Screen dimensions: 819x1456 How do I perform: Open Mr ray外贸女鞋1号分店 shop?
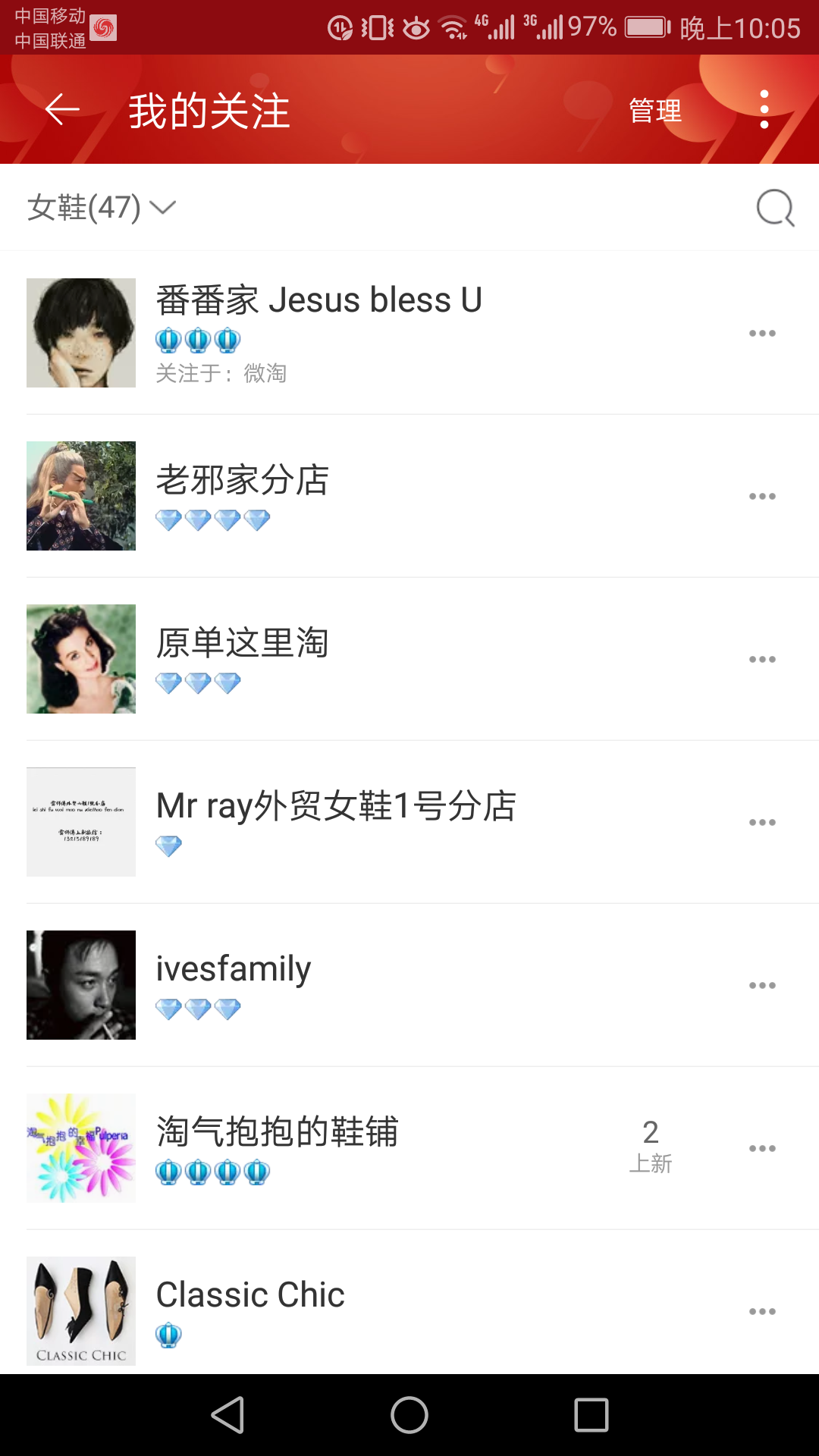409,822
